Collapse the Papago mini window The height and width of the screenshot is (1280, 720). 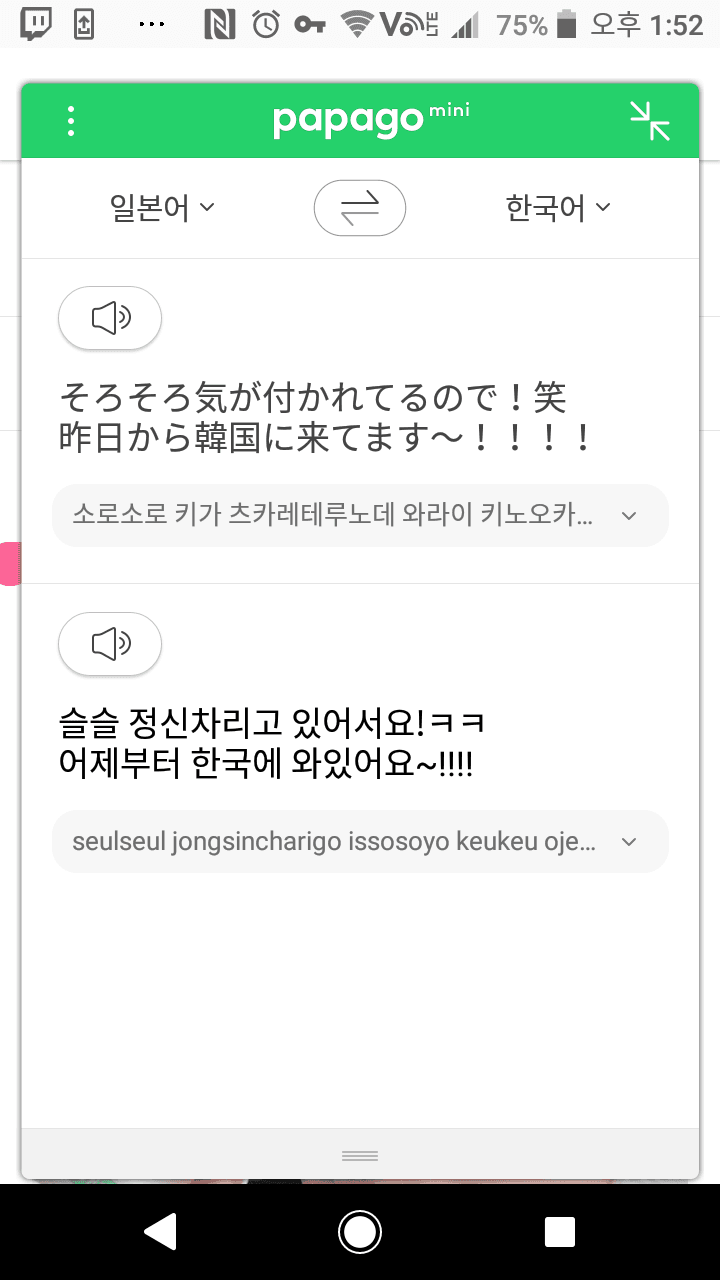tap(650, 121)
